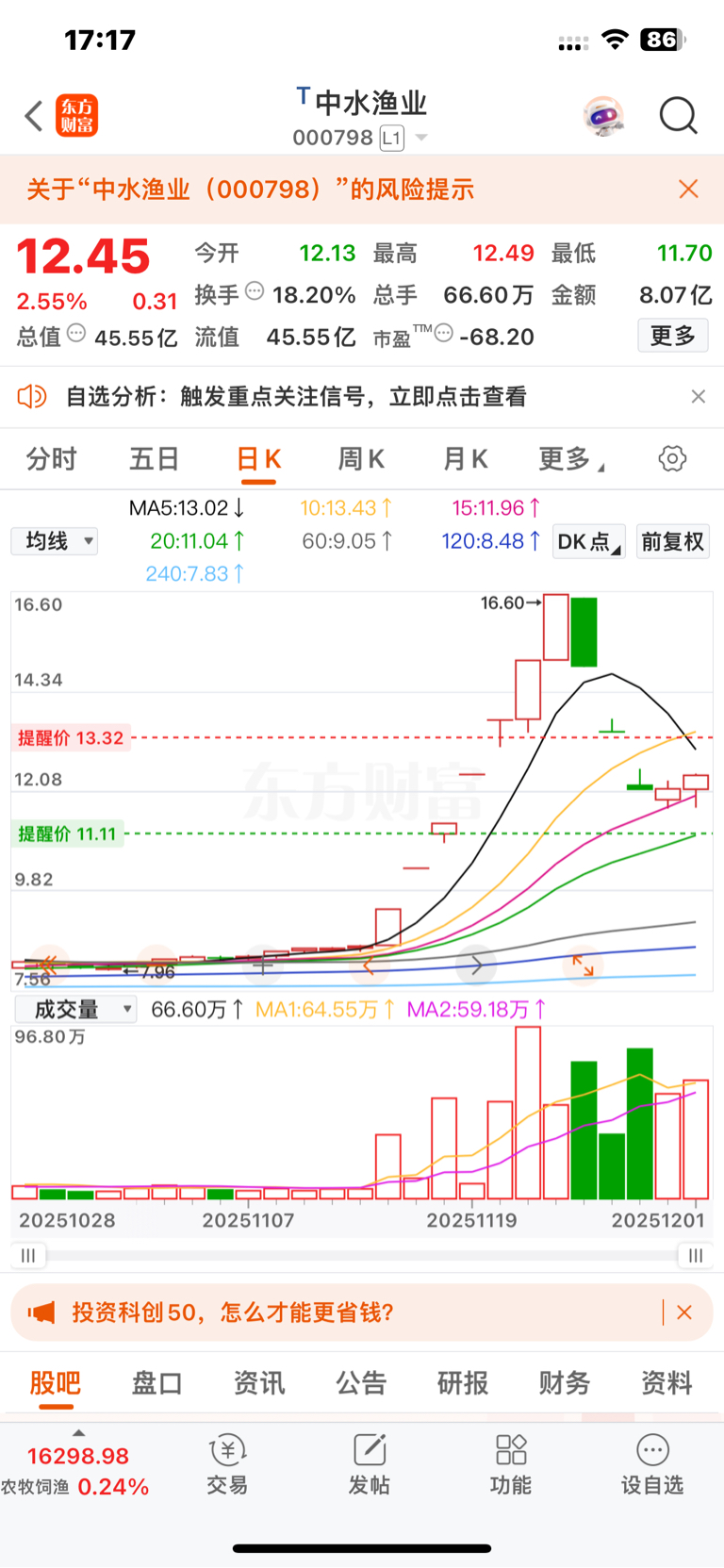The height and width of the screenshot is (1568, 724).
Task: Tap 设自选 to add to watchlist
Action: point(651,1465)
